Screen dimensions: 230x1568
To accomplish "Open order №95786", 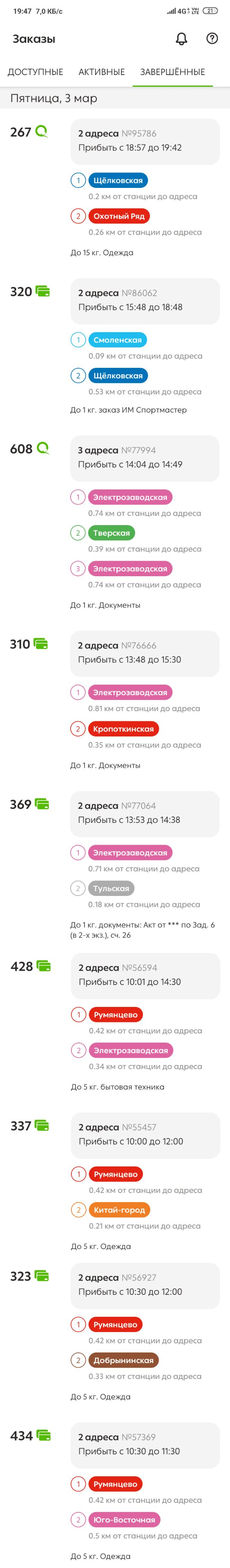I will [x=145, y=141].
